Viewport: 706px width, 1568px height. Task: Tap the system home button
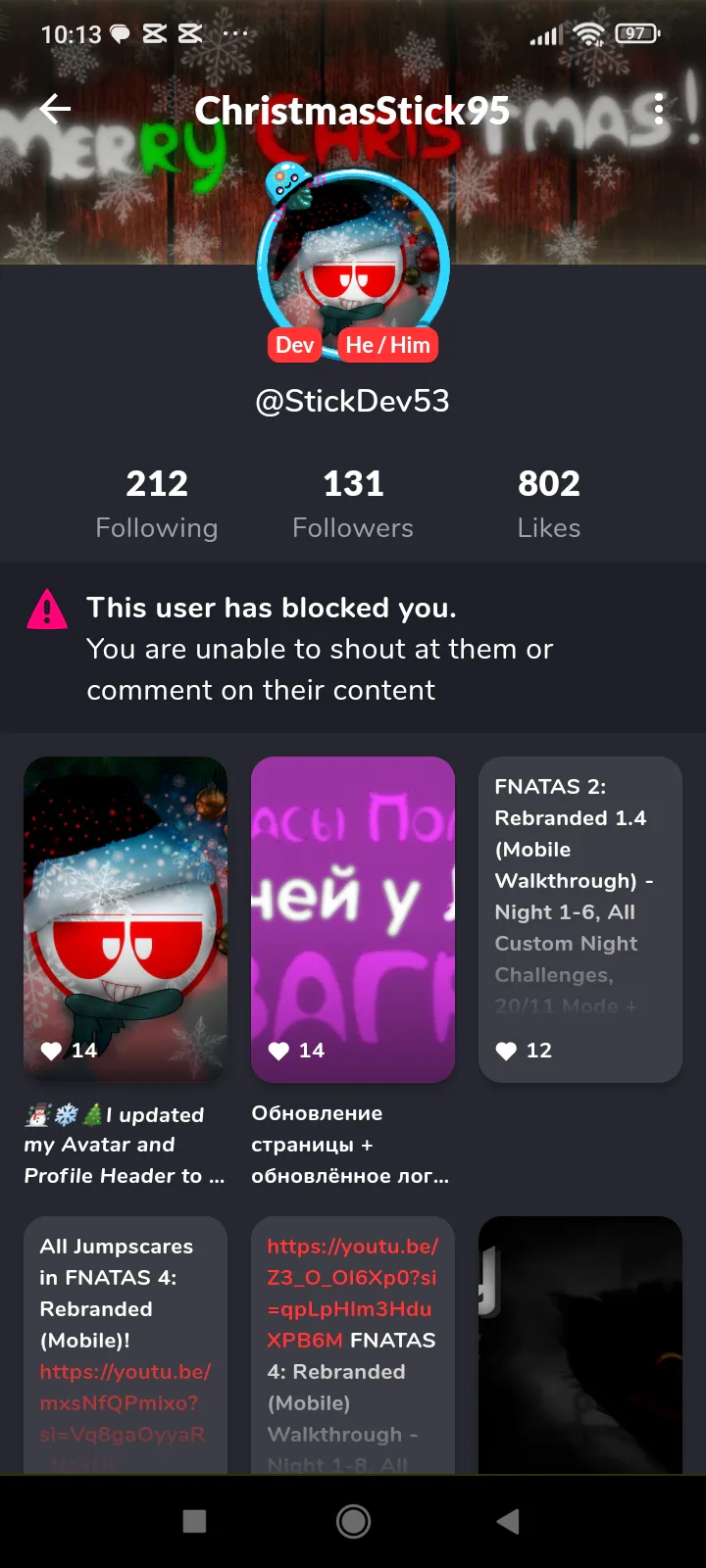353,1521
